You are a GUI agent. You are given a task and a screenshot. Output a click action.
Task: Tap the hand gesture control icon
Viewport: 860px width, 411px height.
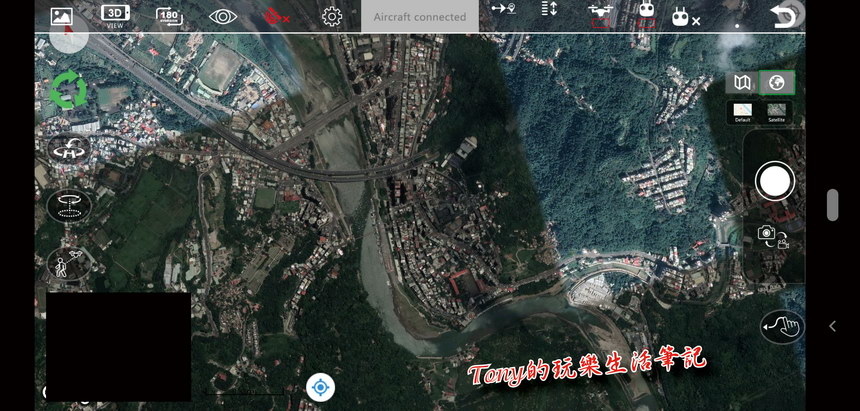pyautogui.click(x=781, y=326)
